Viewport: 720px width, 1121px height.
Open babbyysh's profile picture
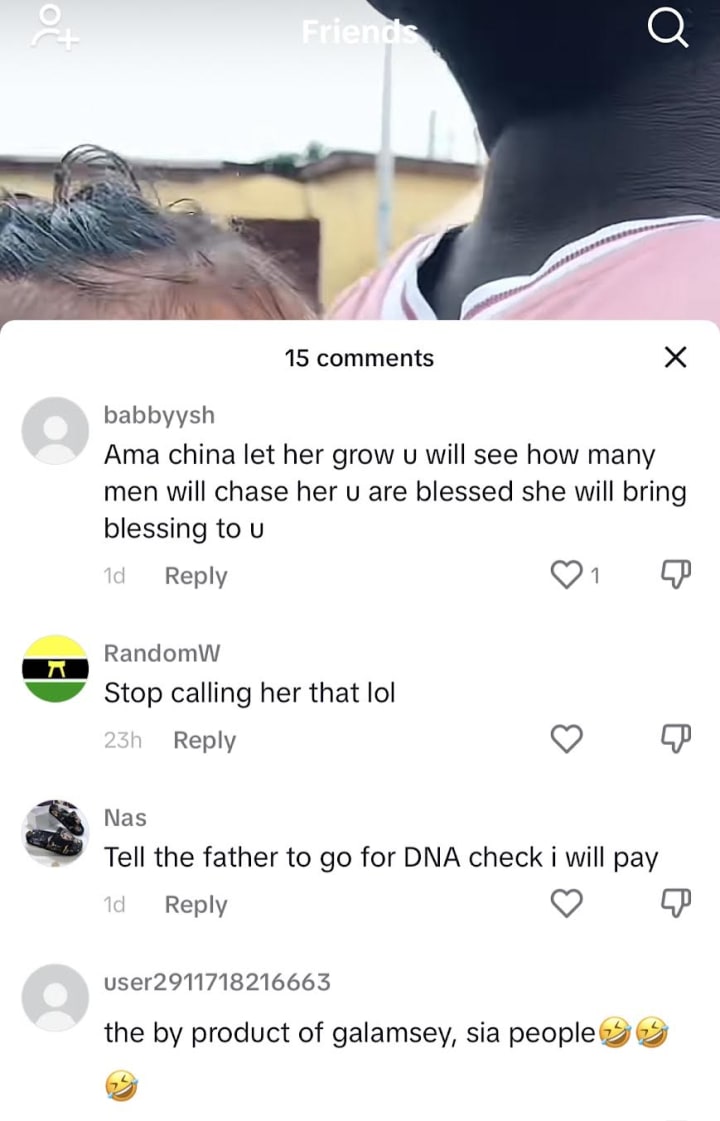click(x=55, y=430)
